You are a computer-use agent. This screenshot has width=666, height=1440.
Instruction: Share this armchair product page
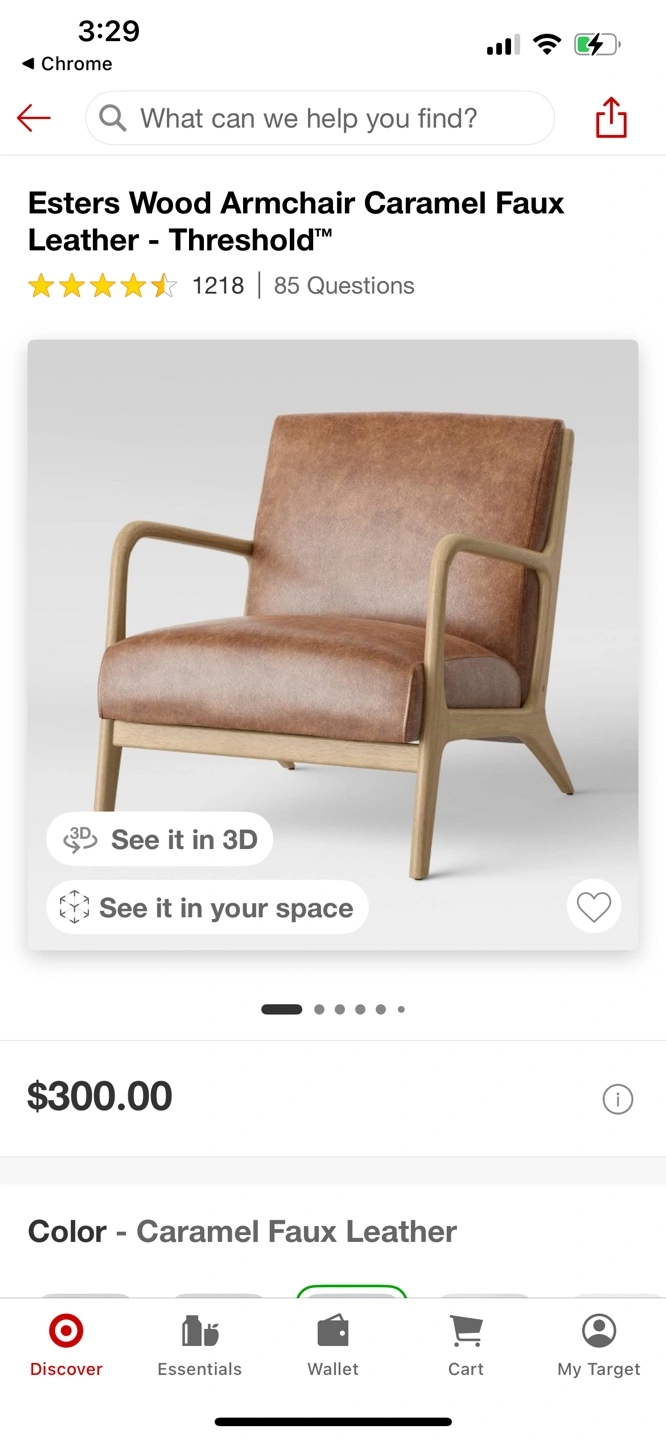(611, 118)
